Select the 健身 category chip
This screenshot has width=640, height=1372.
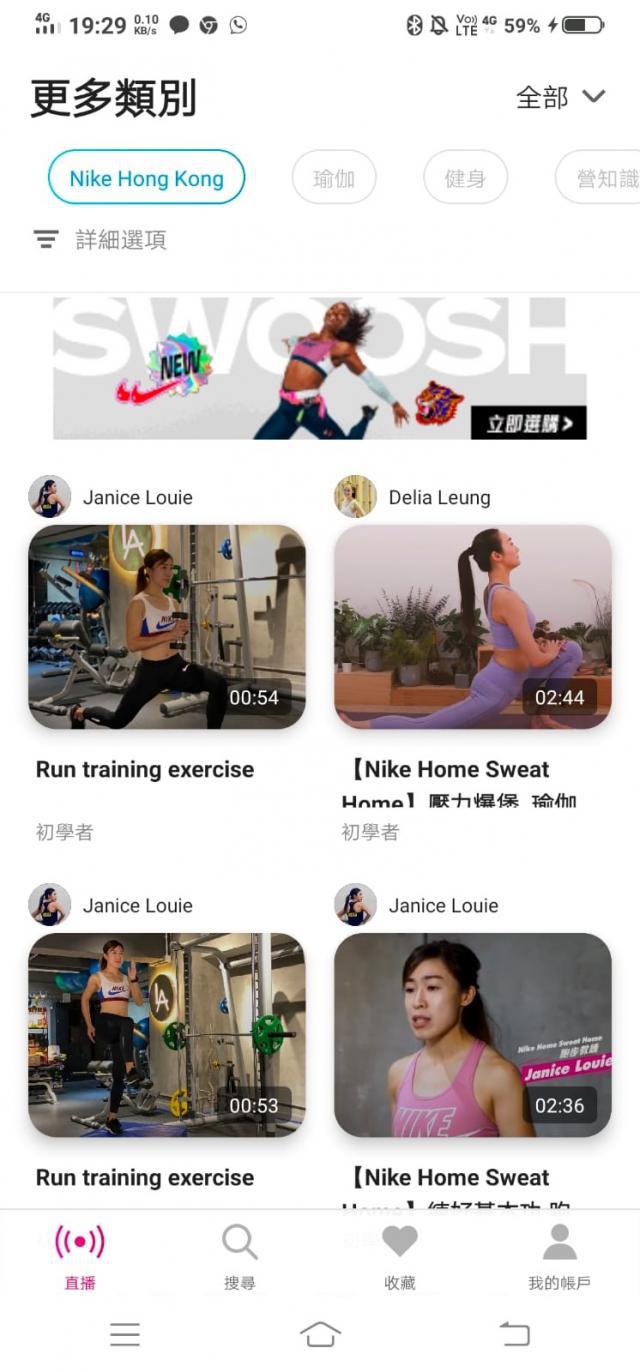point(465,178)
